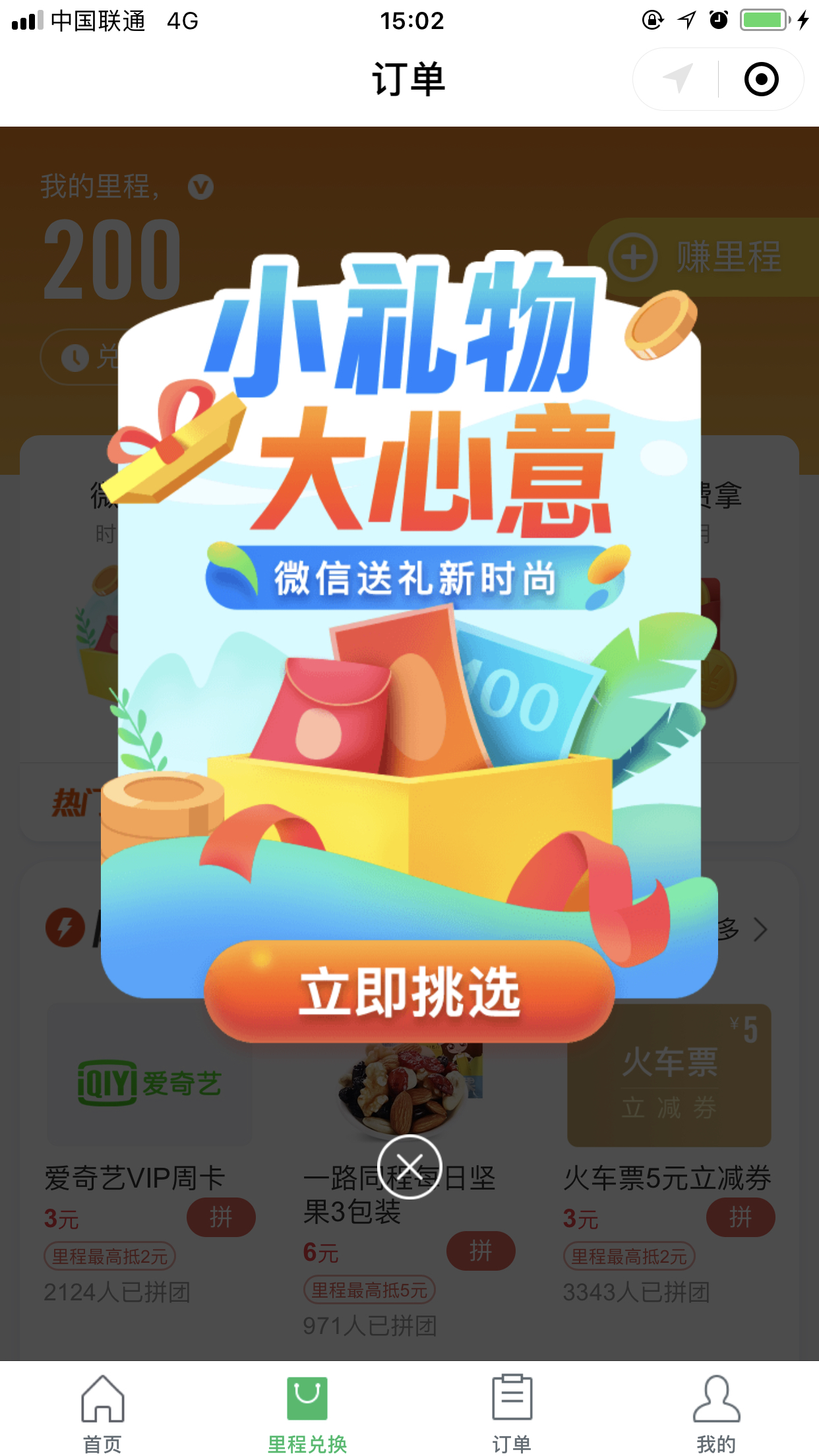Close the mini program via circle icon
This screenshot has height=1456, width=819.
tap(761, 79)
